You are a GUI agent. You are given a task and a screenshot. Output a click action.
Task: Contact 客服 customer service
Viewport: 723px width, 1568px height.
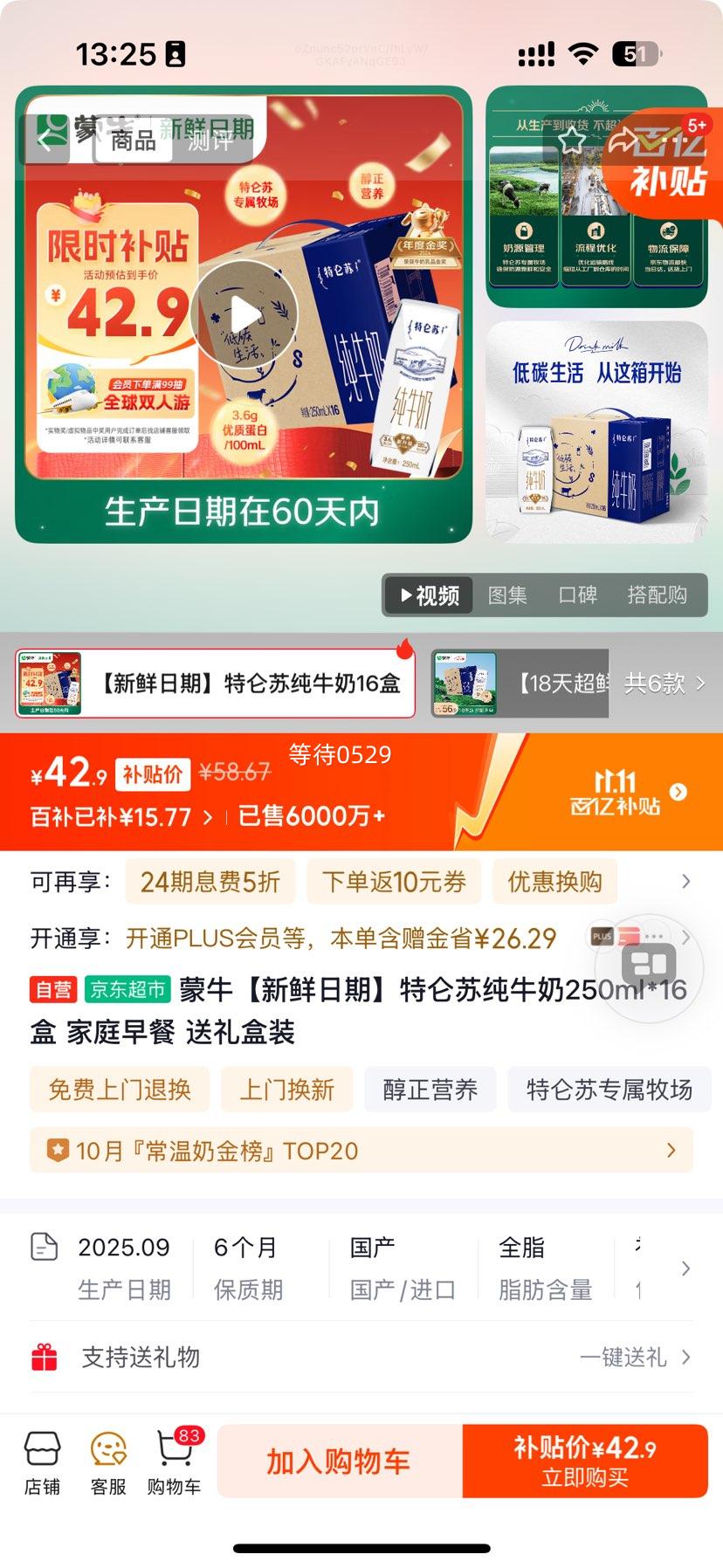[108, 1464]
